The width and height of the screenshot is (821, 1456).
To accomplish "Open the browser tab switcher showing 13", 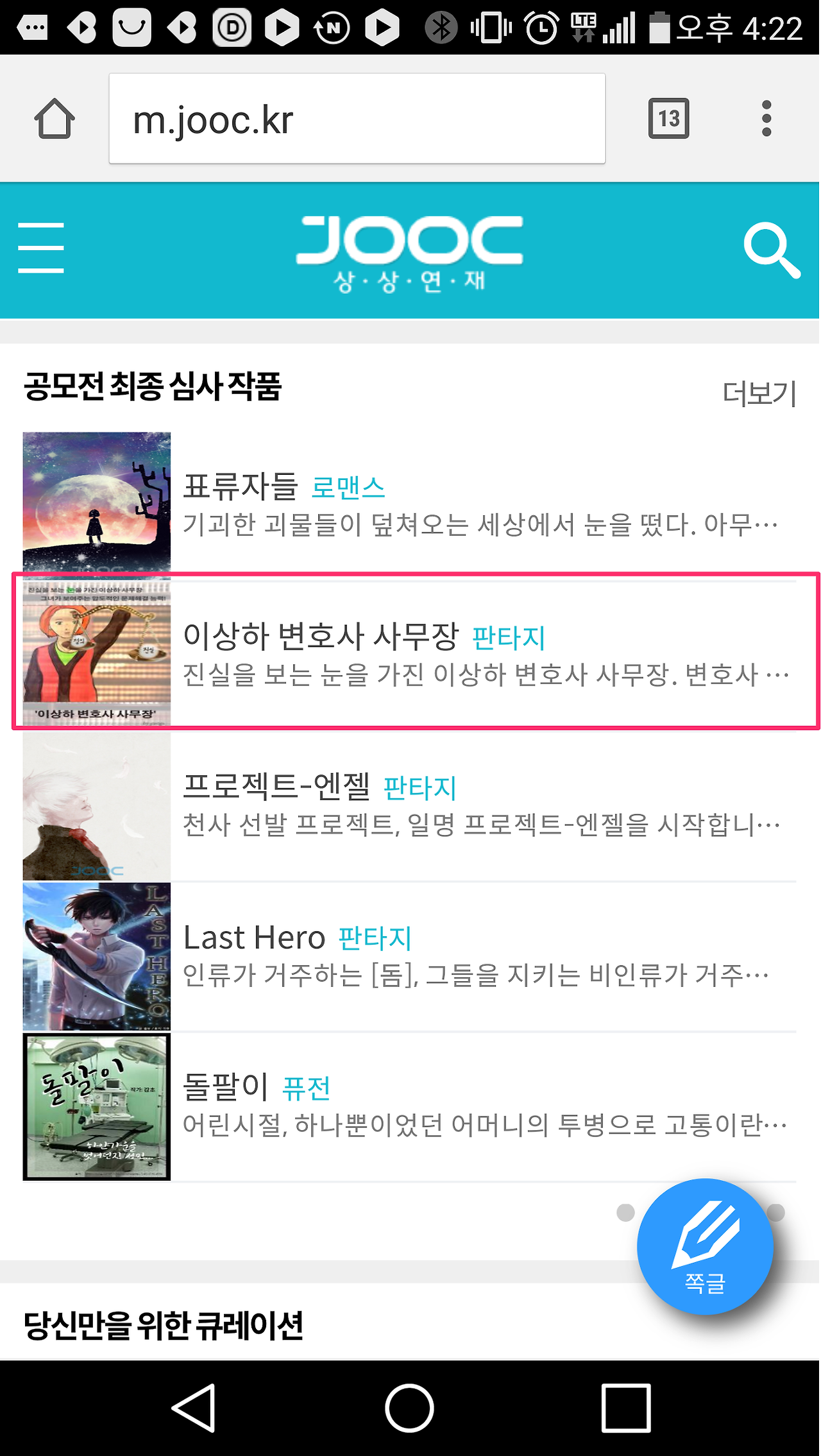I will click(670, 118).
